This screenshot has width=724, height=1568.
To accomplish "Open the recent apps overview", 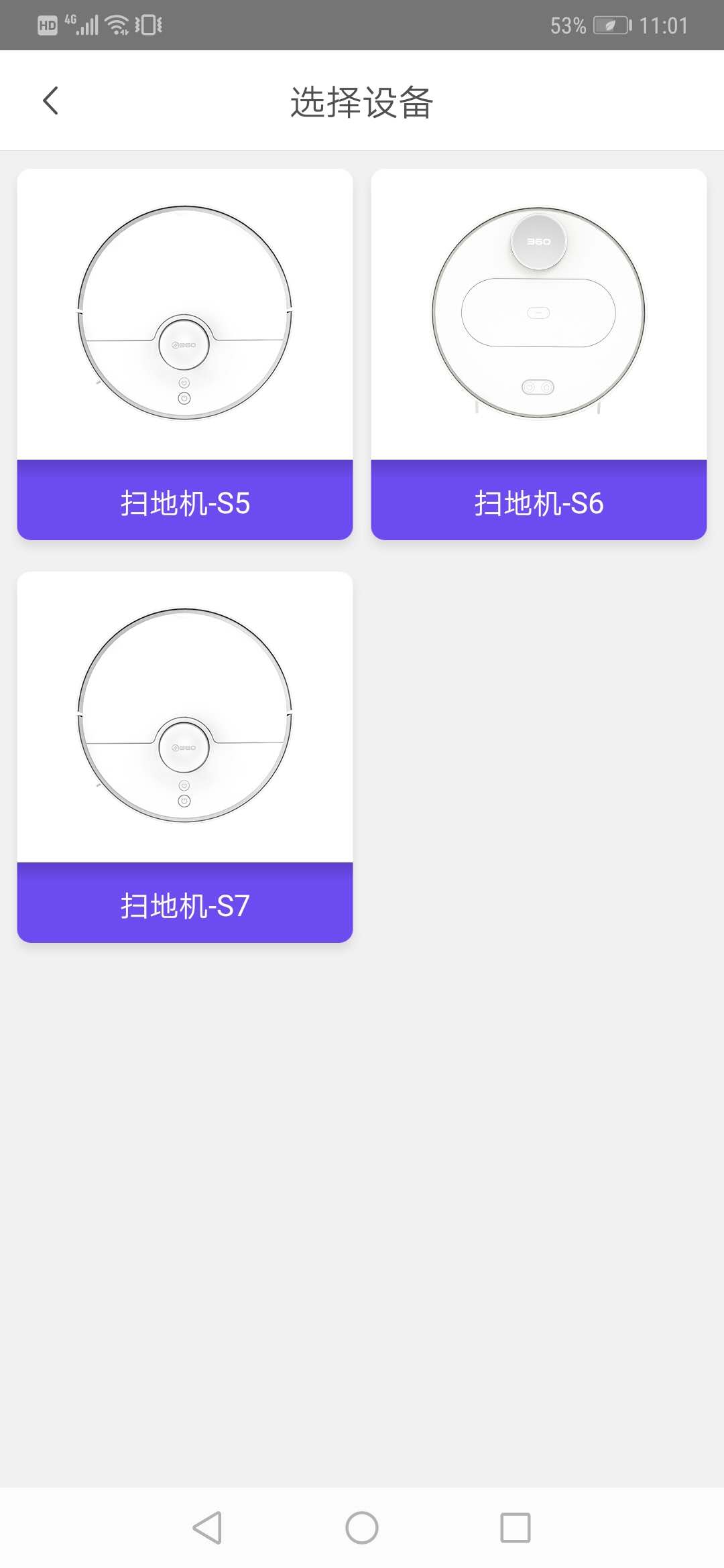I will 515,1528.
